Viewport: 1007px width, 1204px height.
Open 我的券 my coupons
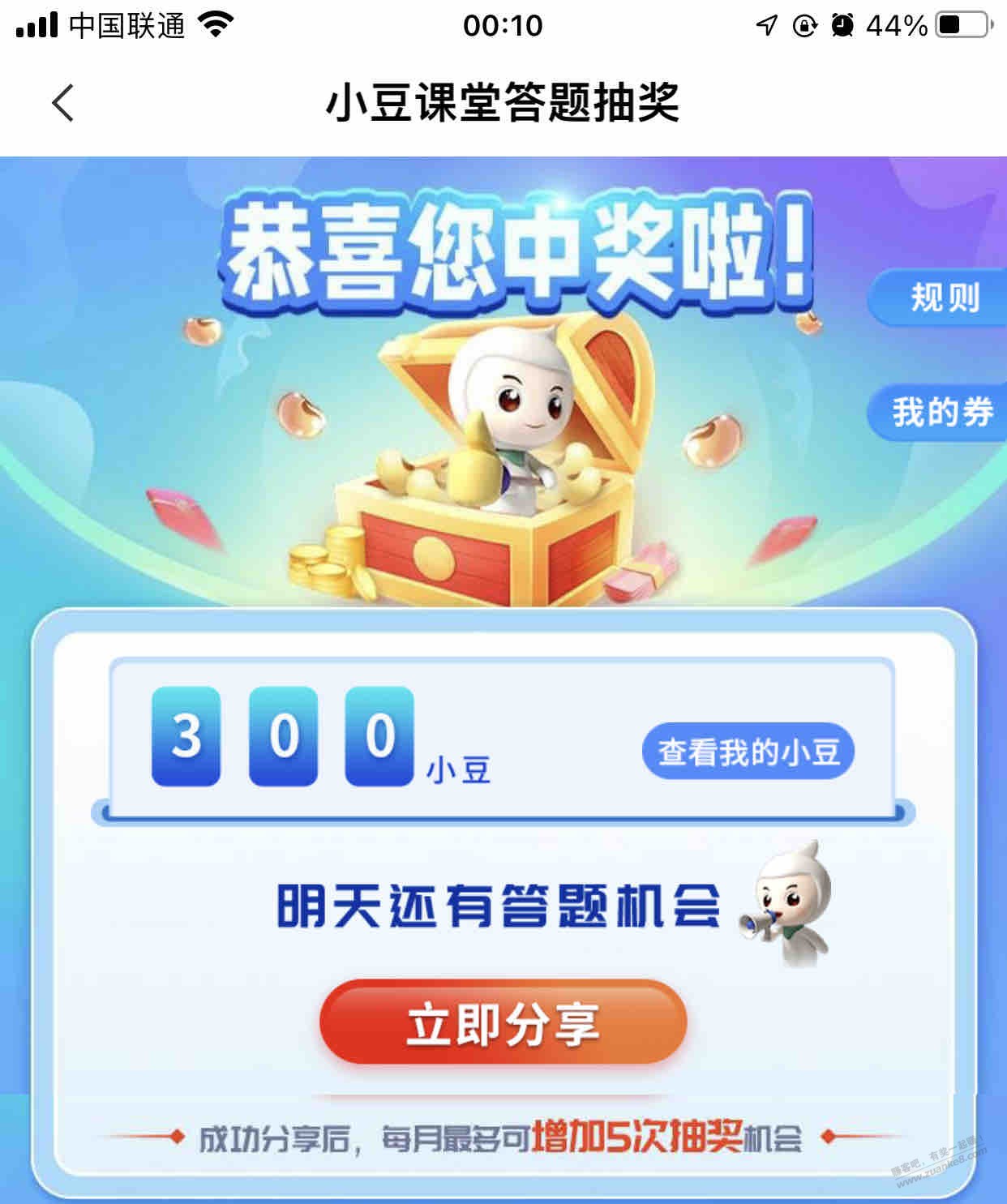tap(941, 413)
